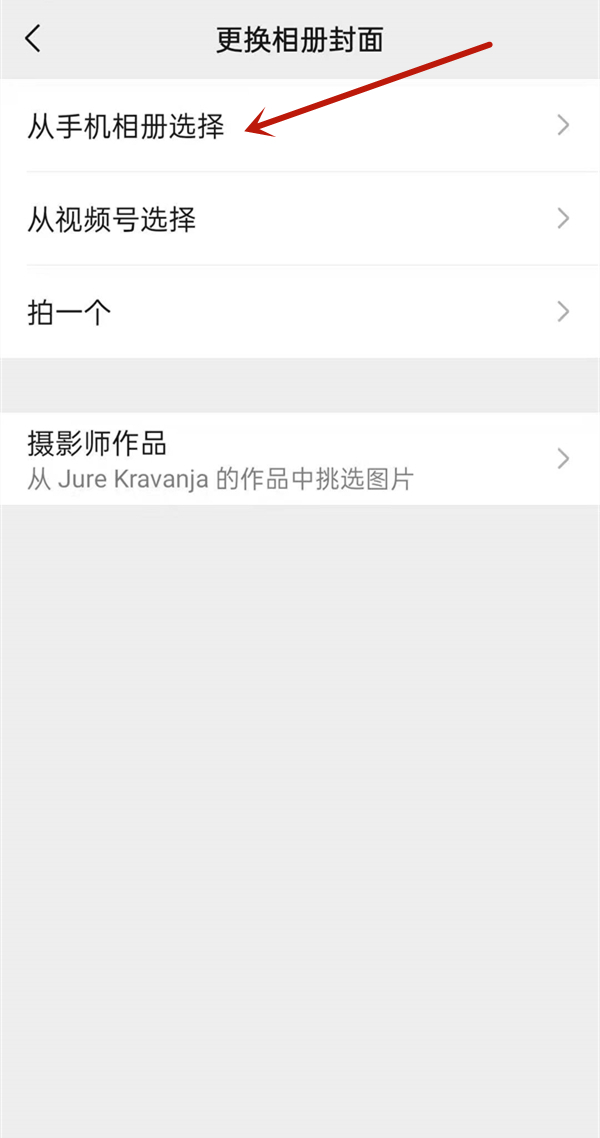600x1138 pixels.
Task: Go back from 更换相册封面 screen
Action: tap(34, 40)
